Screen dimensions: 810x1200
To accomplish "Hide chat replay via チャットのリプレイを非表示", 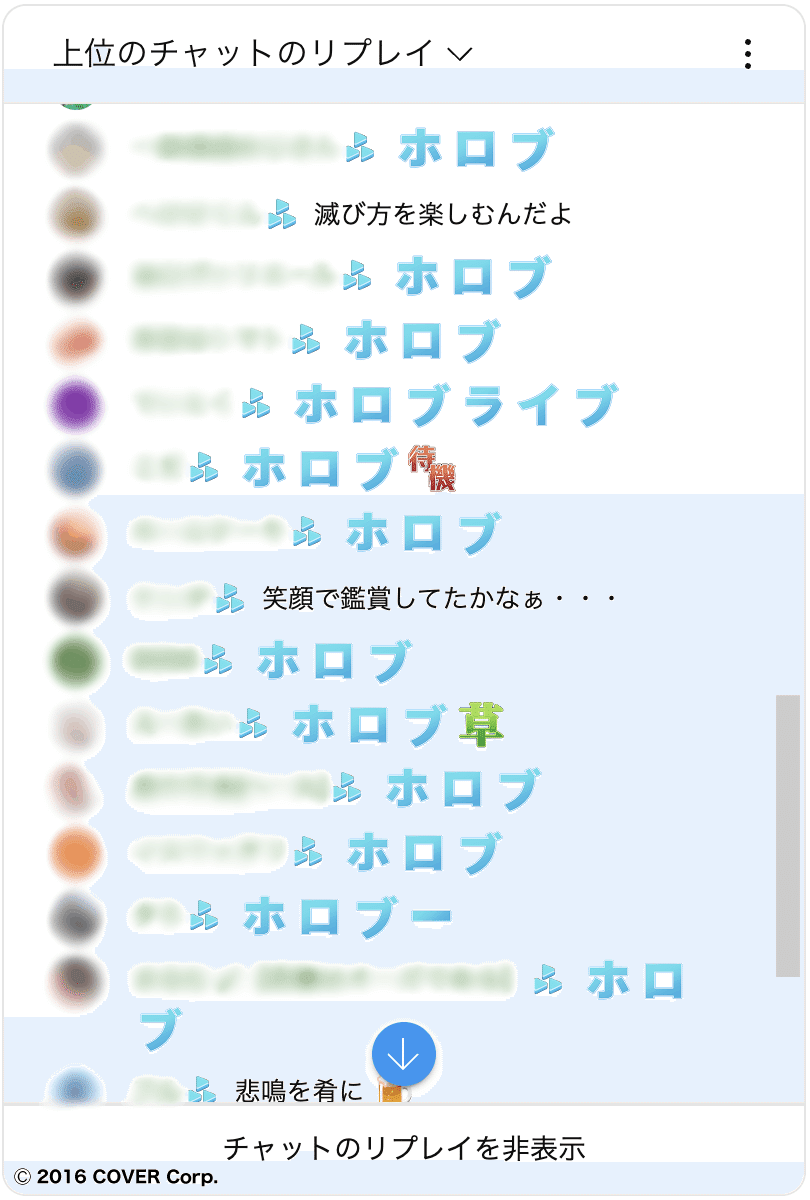I will point(404,1146).
